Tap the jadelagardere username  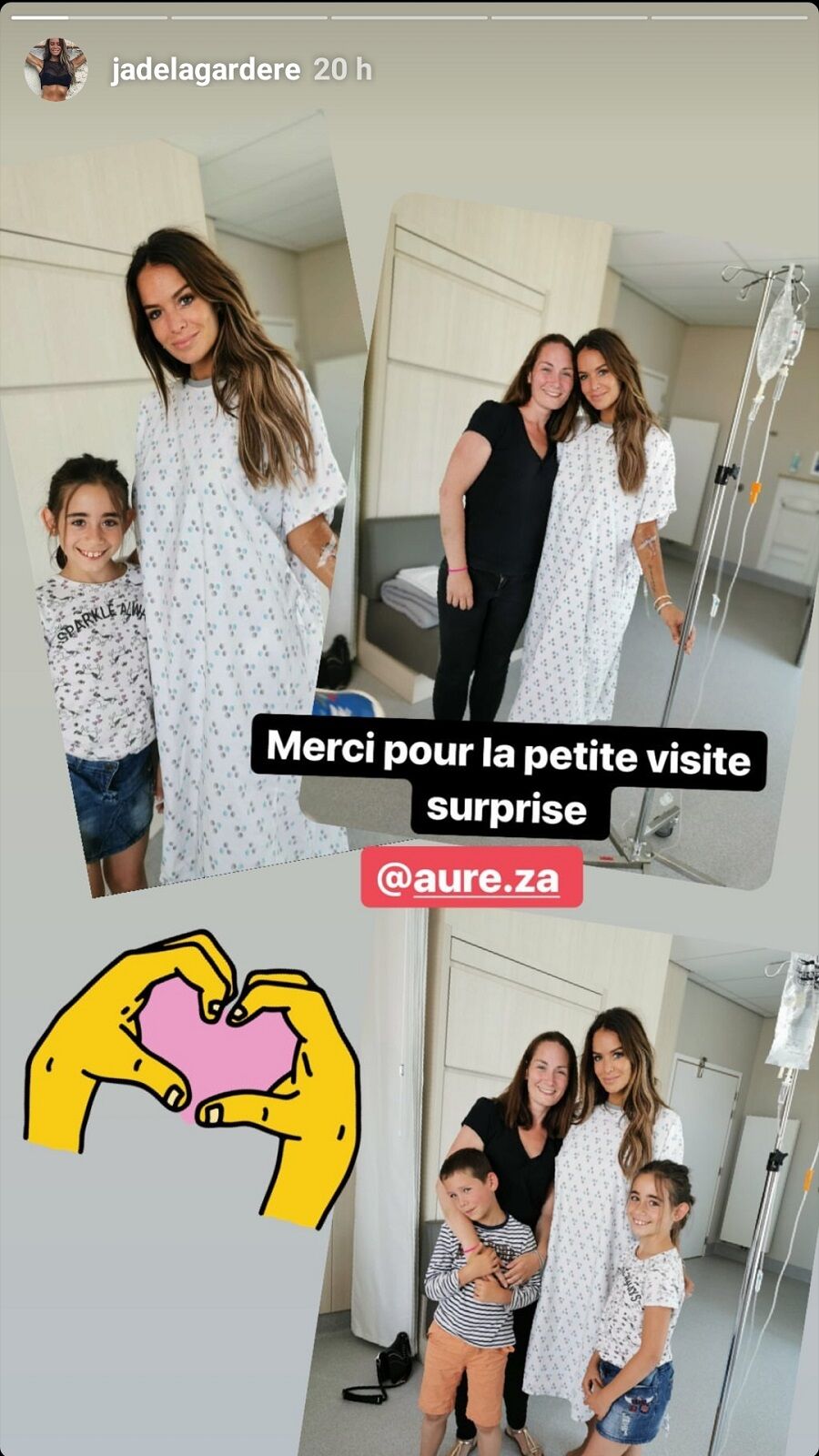[x=206, y=70]
